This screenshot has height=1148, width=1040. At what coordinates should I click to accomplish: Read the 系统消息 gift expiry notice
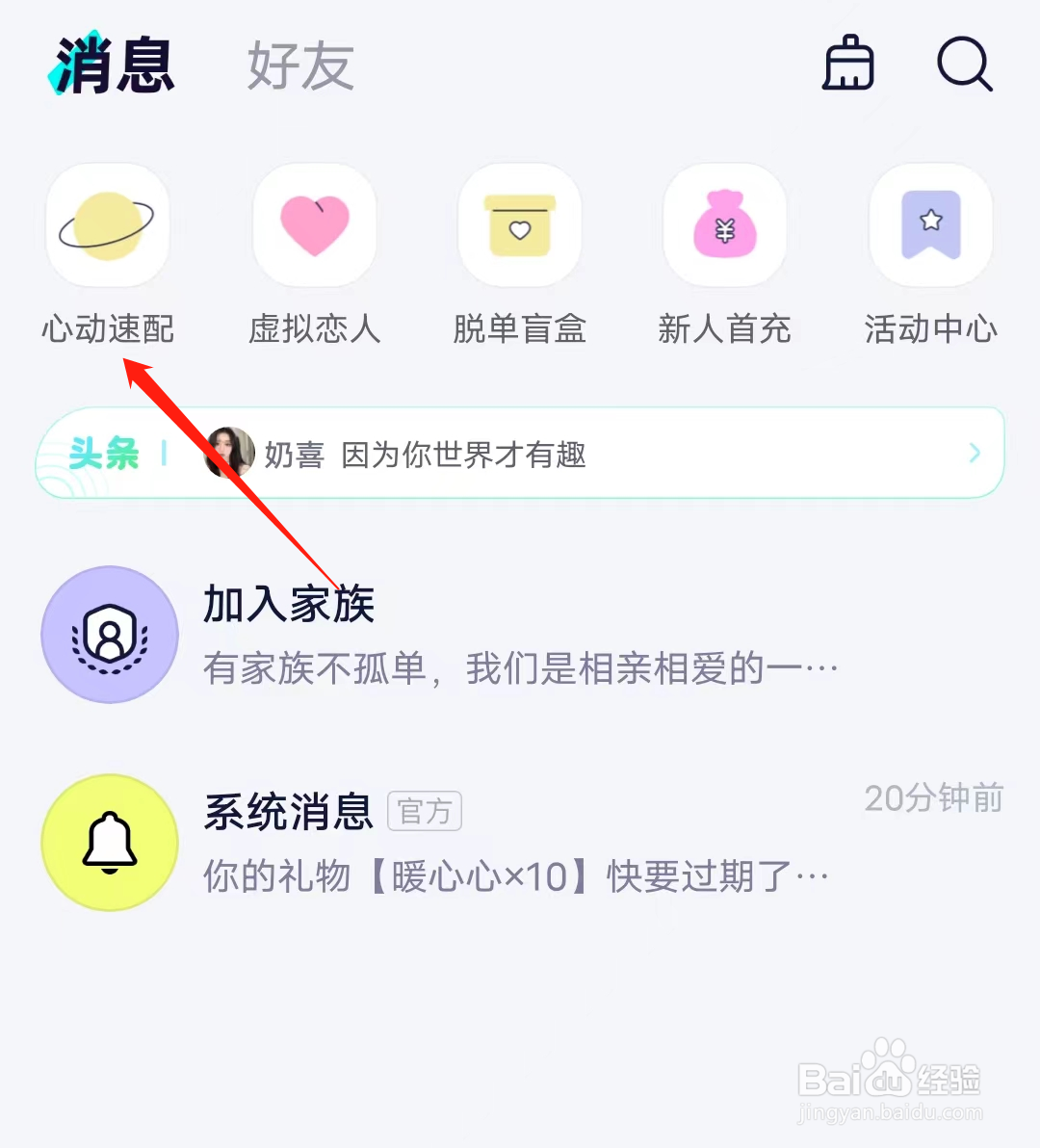[x=515, y=875]
